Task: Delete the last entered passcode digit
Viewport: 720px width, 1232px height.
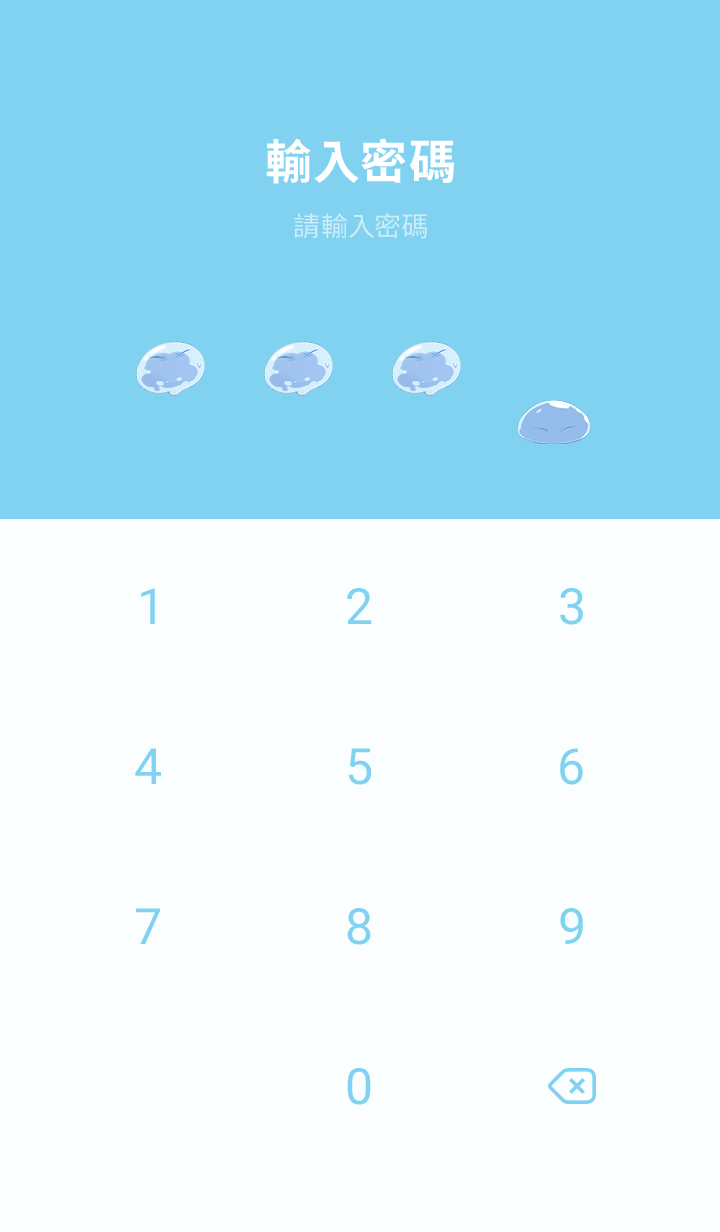Action: click(572, 1086)
